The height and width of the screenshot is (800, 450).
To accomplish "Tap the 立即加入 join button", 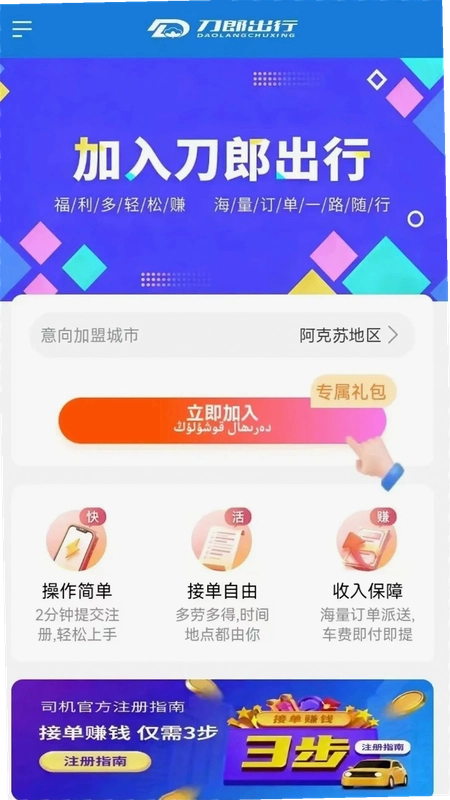I will [222, 420].
